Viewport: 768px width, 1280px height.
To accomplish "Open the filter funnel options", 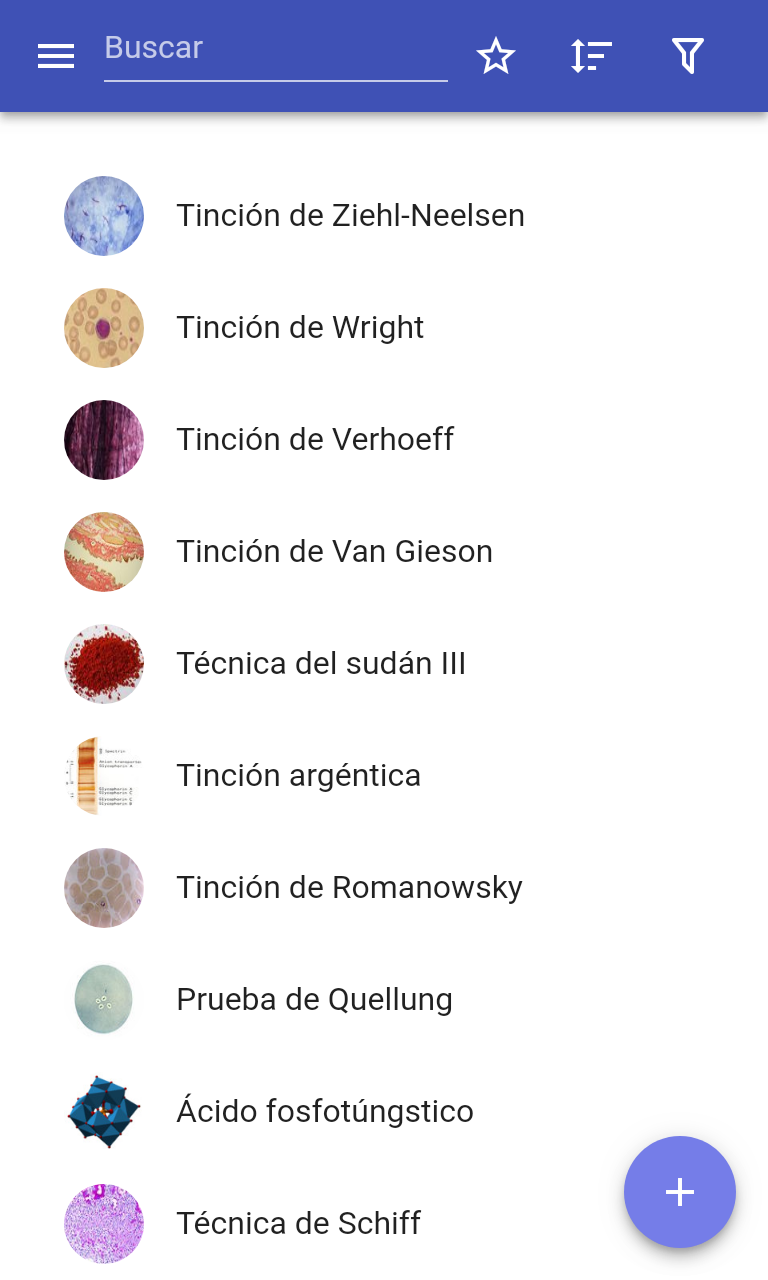I will coord(687,57).
